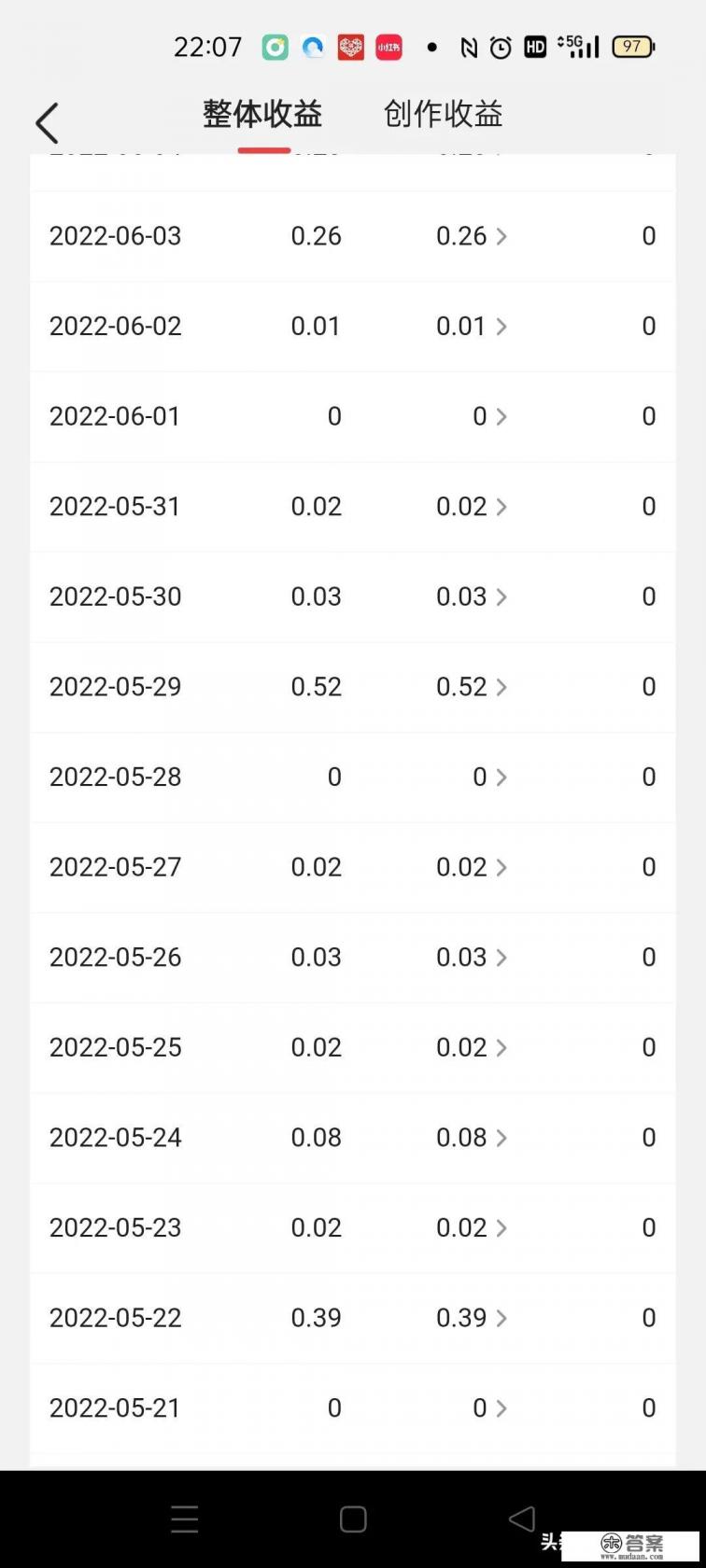Open the 0.39 earnings on 2022-05-22
The width and height of the screenshot is (706, 1568).
point(472,1318)
